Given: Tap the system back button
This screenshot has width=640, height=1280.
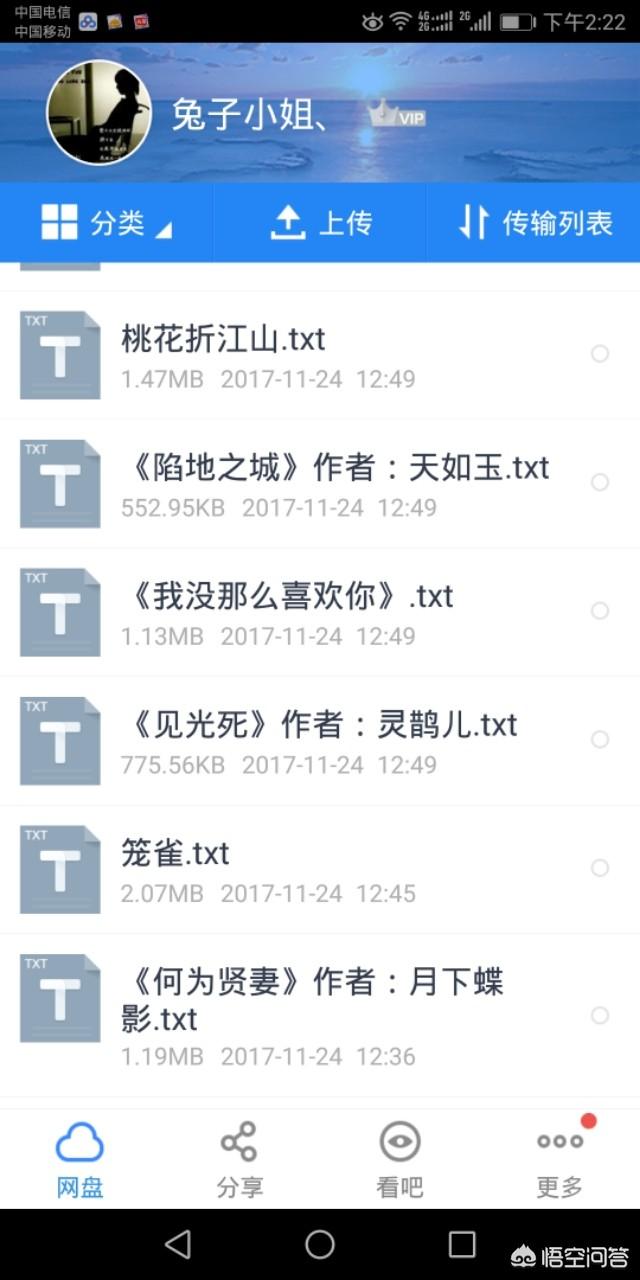Looking at the screenshot, I should coord(178,1244).
